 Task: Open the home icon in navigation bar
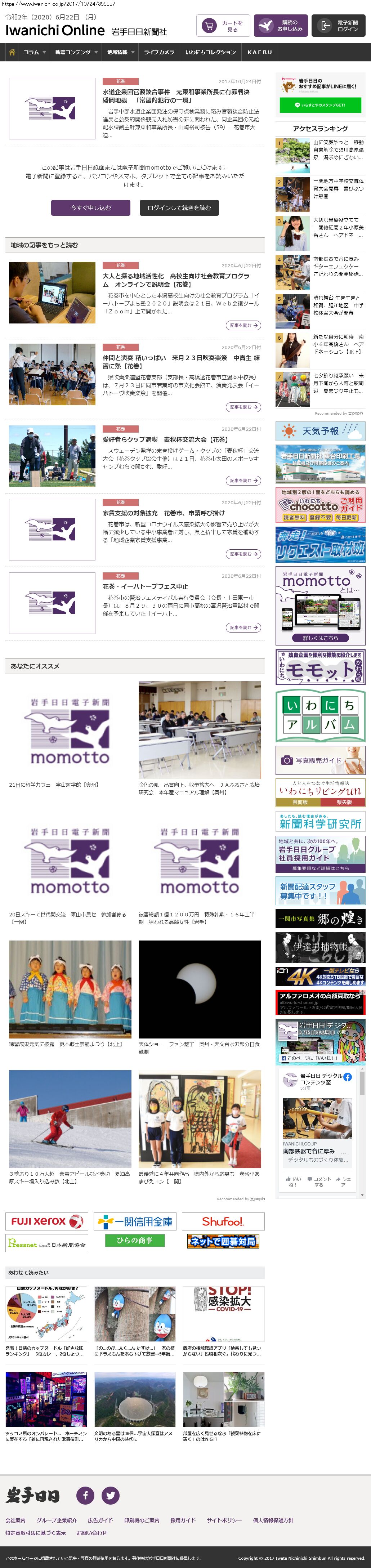[x=12, y=52]
